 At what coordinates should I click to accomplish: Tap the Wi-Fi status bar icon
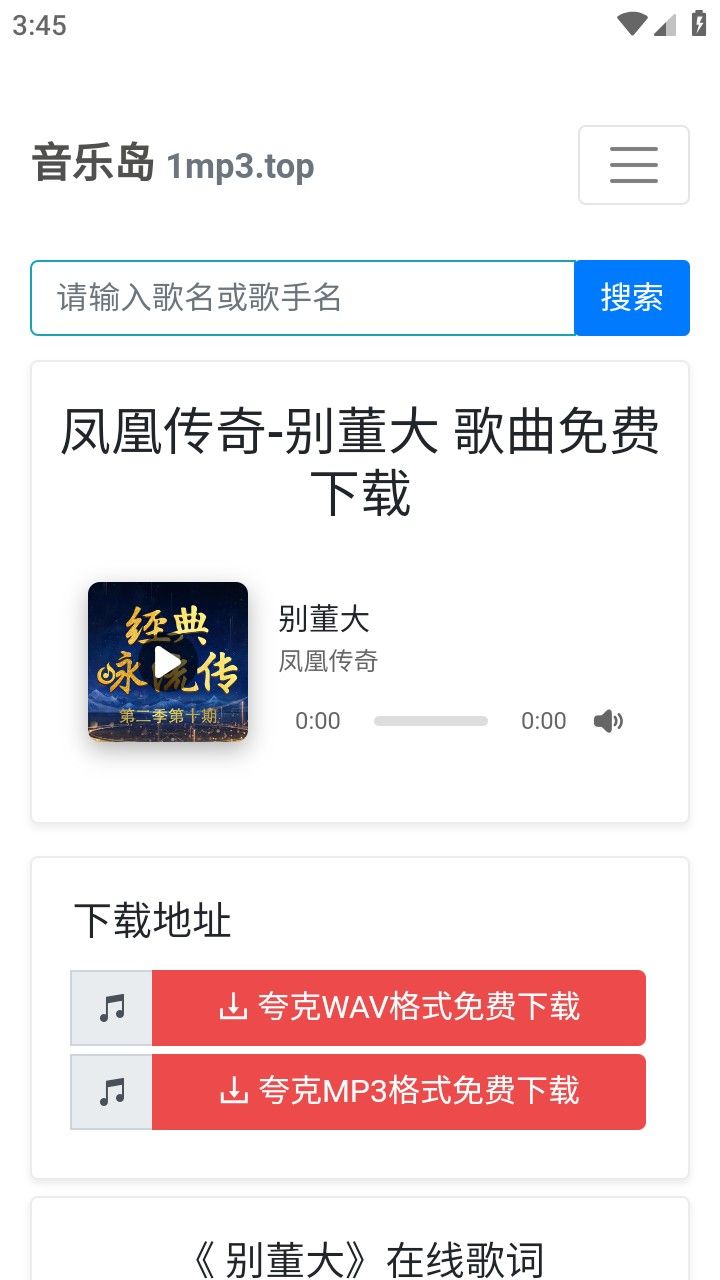click(x=630, y=21)
